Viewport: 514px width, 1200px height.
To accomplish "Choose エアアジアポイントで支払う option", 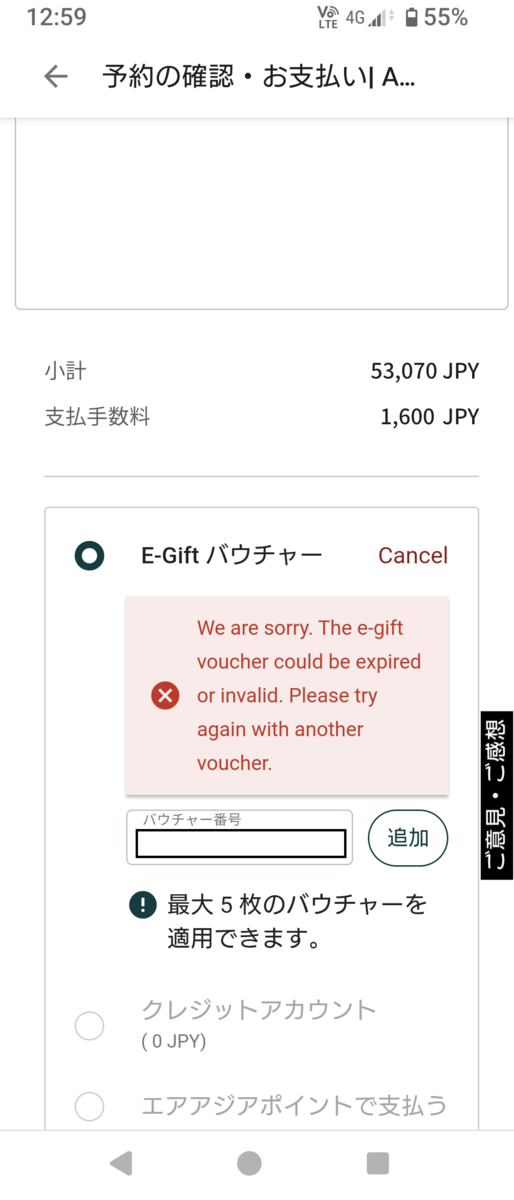I will 89,1106.
